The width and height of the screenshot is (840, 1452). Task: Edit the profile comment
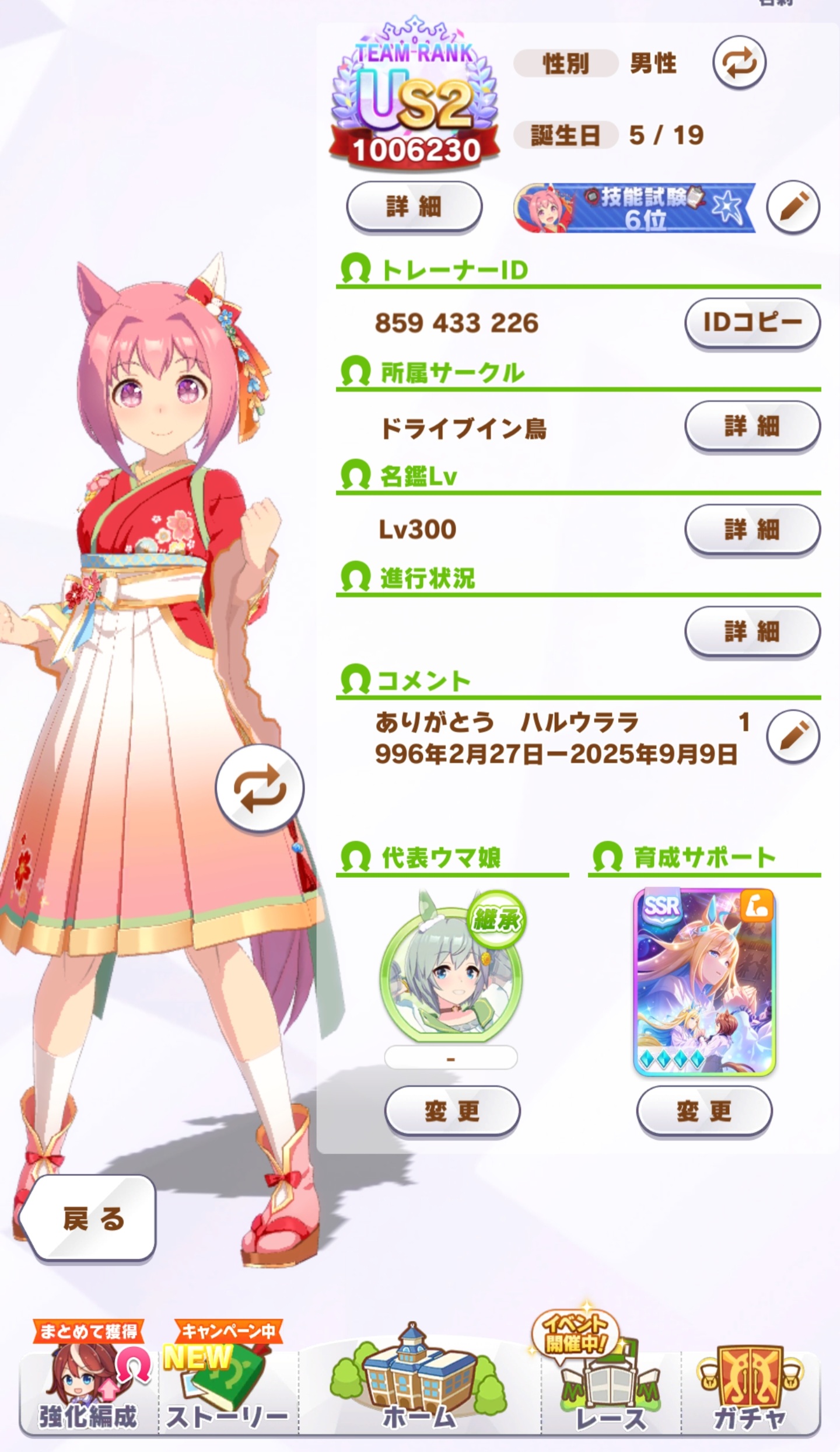pos(793,736)
